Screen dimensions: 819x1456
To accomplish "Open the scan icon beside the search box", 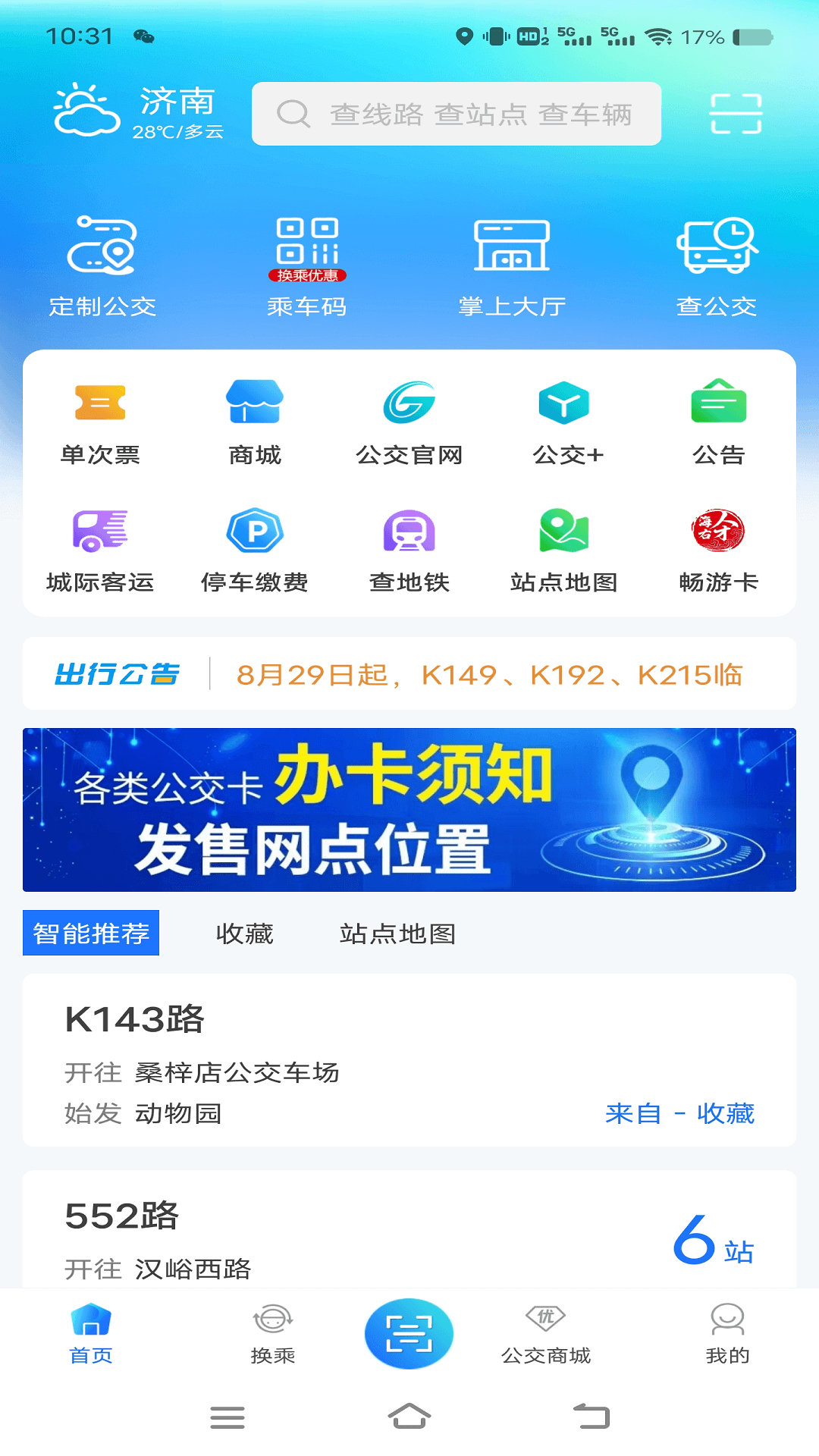I will (x=735, y=114).
